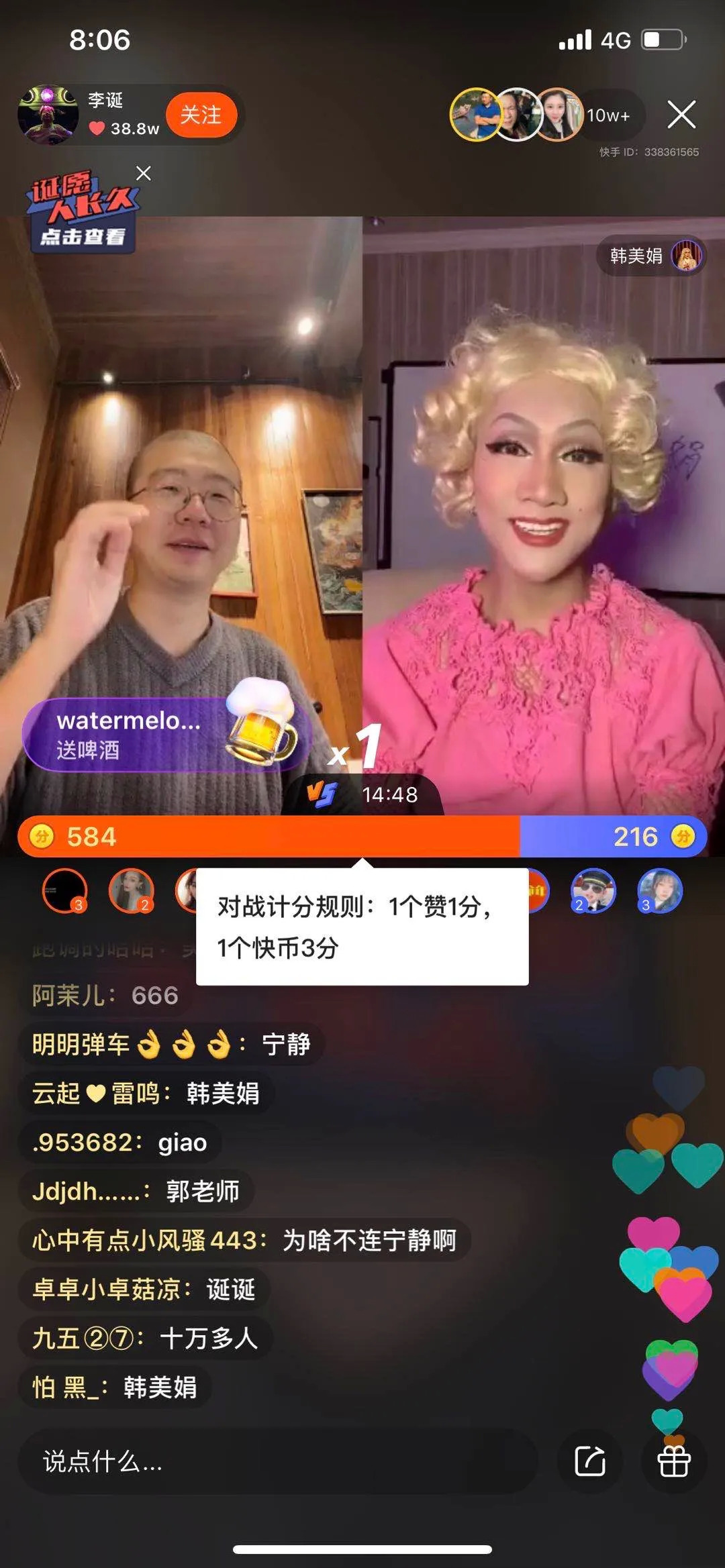Viewport: 725px width, 1568px height.
Task: Open the VS battle timer details
Action: coord(363,794)
